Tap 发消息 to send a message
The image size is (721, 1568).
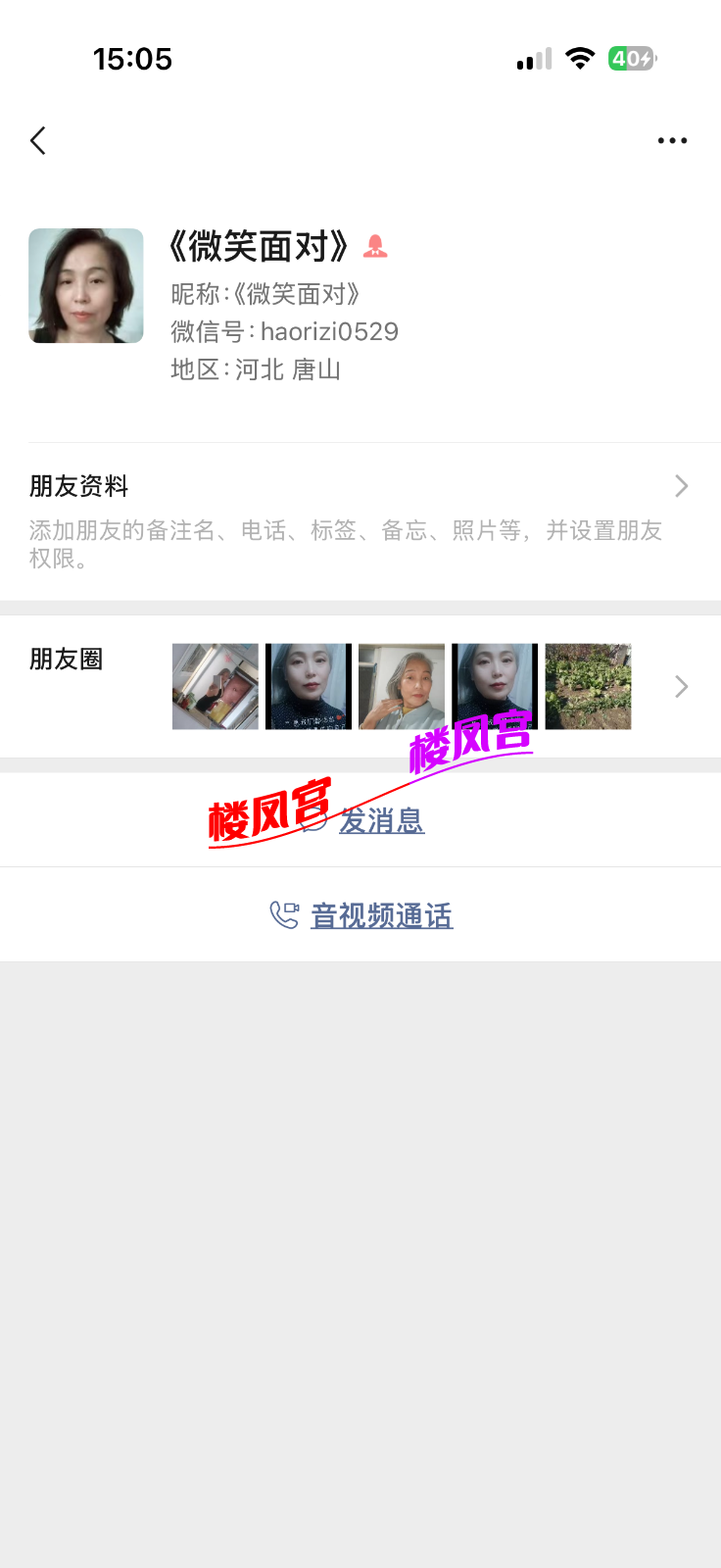pyautogui.click(x=381, y=820)
